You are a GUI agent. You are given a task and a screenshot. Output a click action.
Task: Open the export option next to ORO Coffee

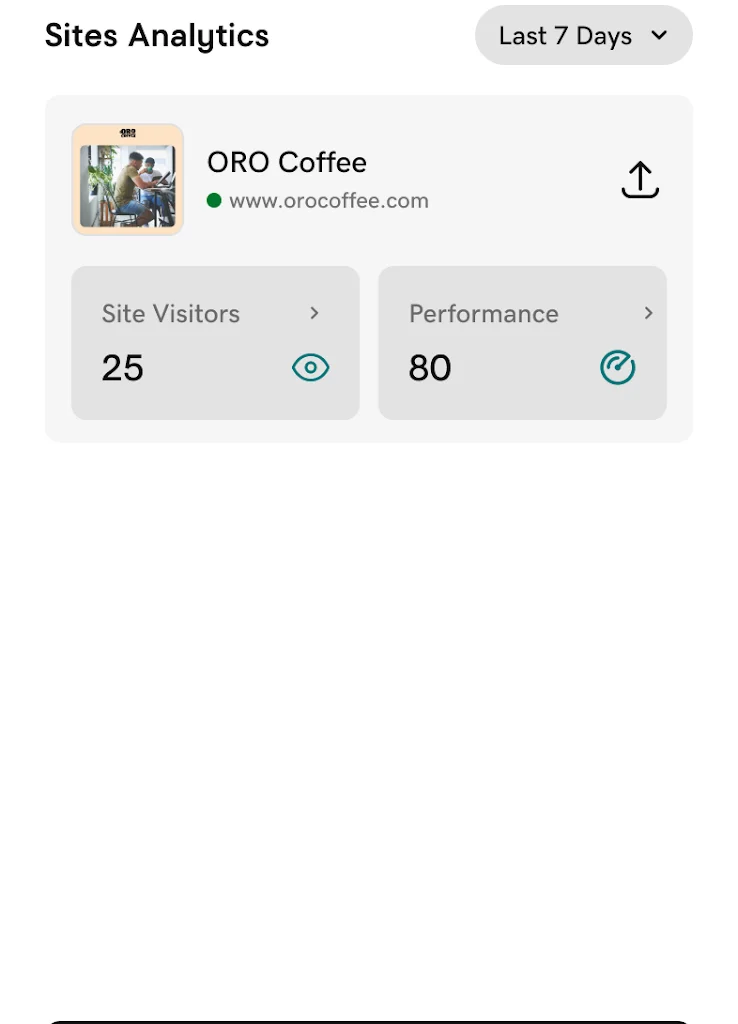point(640,180)
